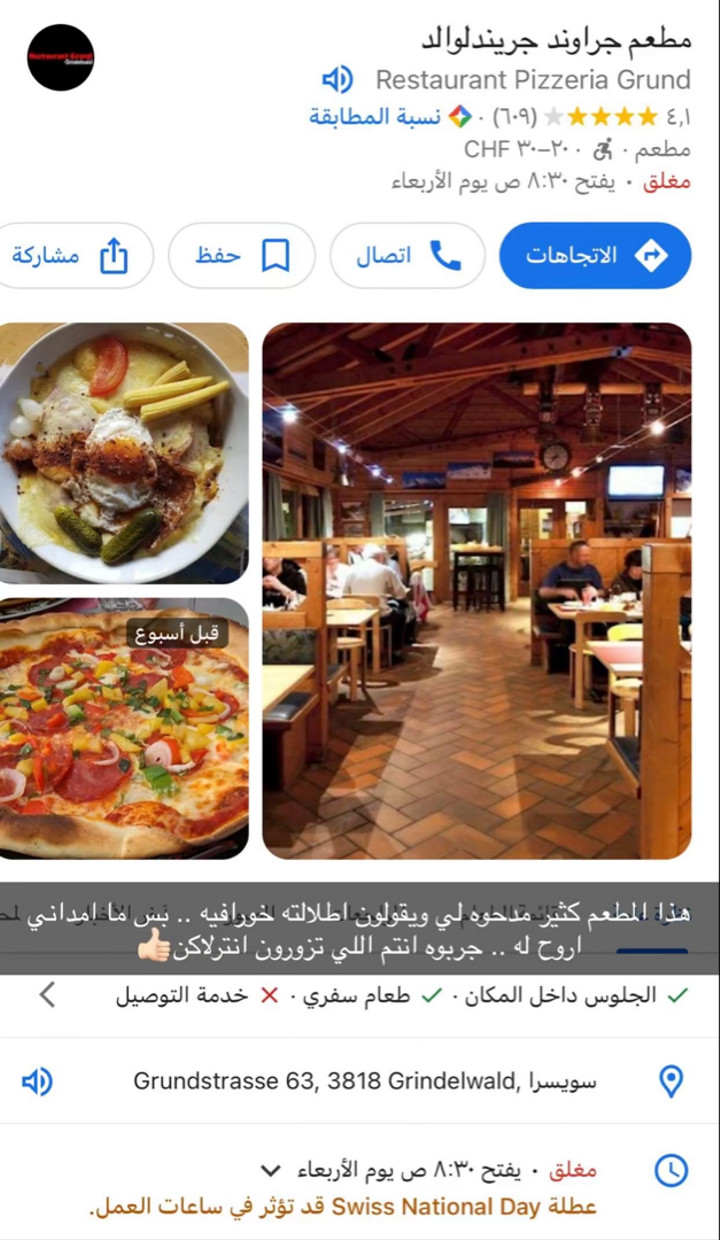
Task: Call the restaurant with اتصال
Action: pos(407,256)
